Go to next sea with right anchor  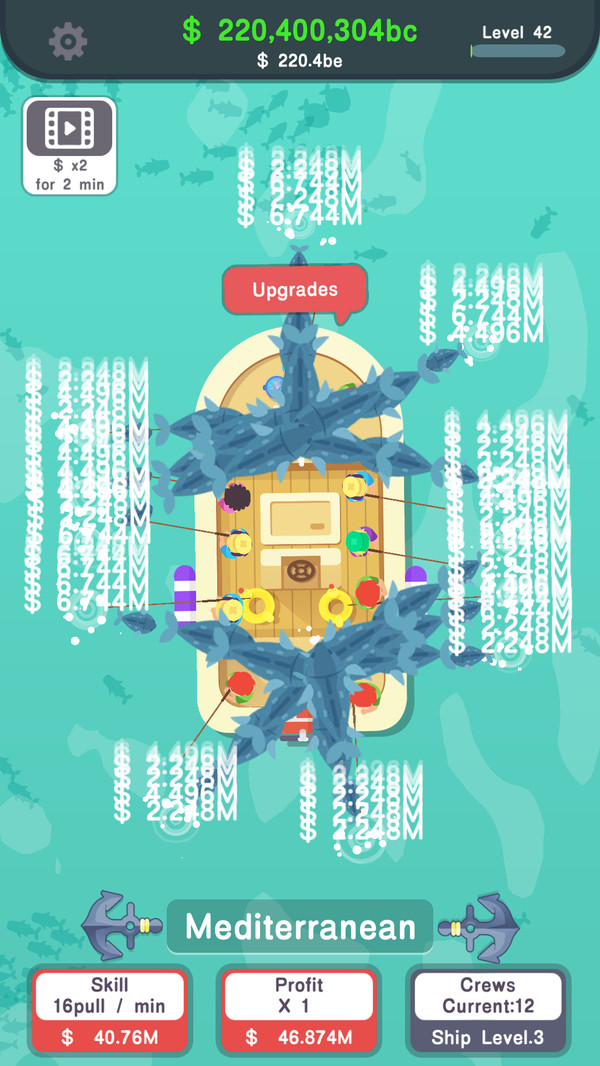tap(479, 928)
